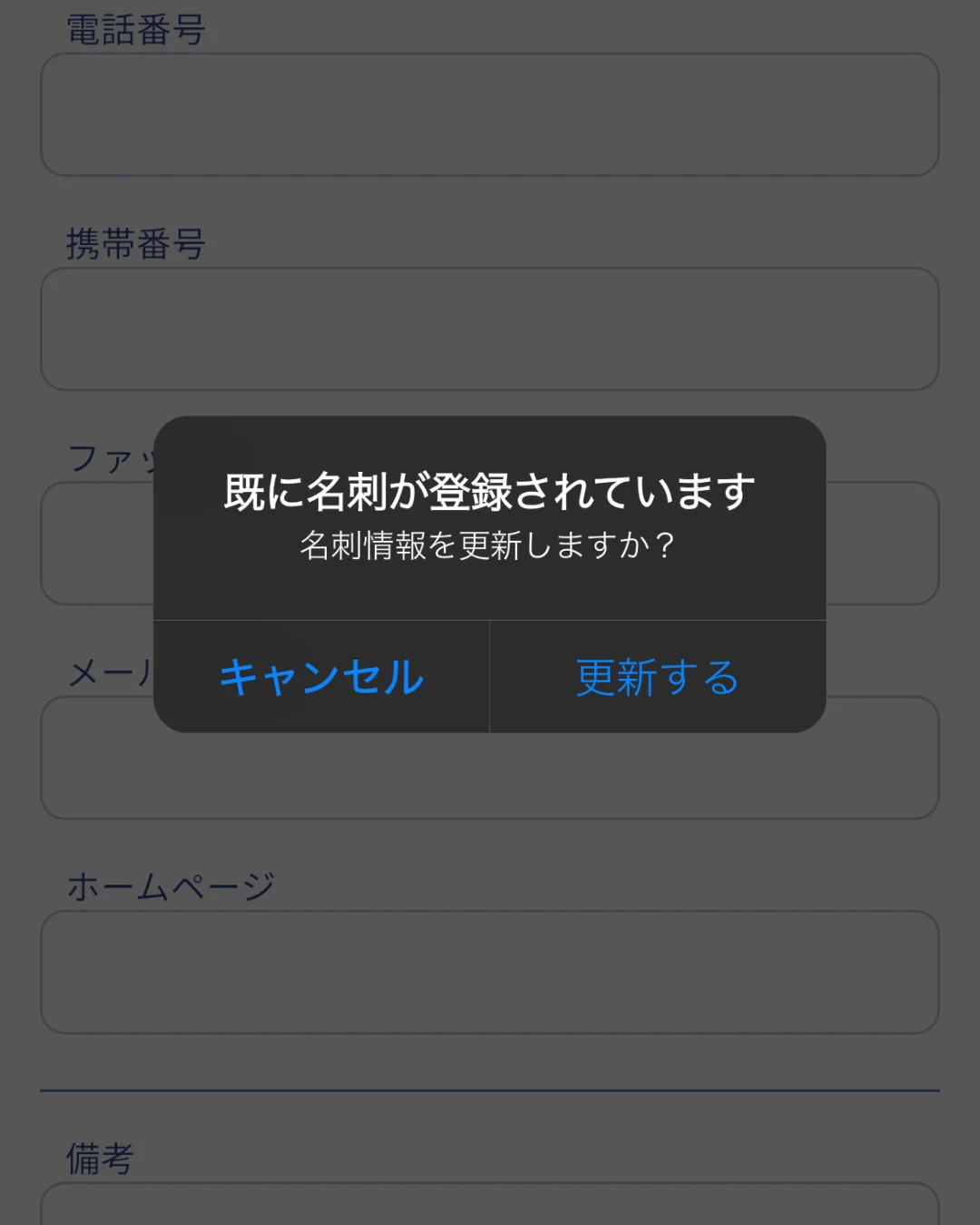Tap キャンセル to dismiss the dialog
980x1225 pixels.
(321, 677)
